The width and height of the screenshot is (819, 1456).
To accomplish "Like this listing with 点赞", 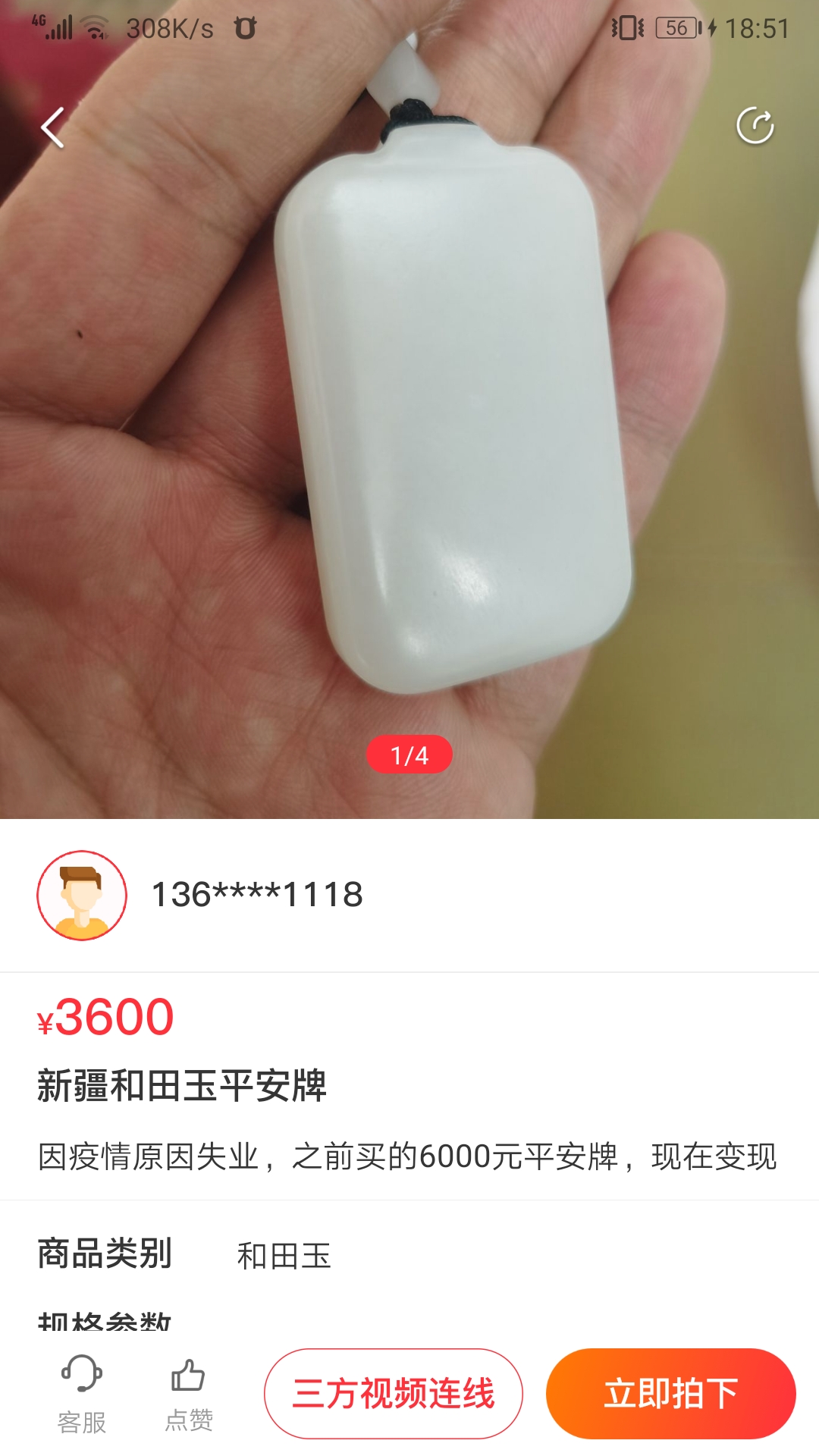I will point(189,1394).
